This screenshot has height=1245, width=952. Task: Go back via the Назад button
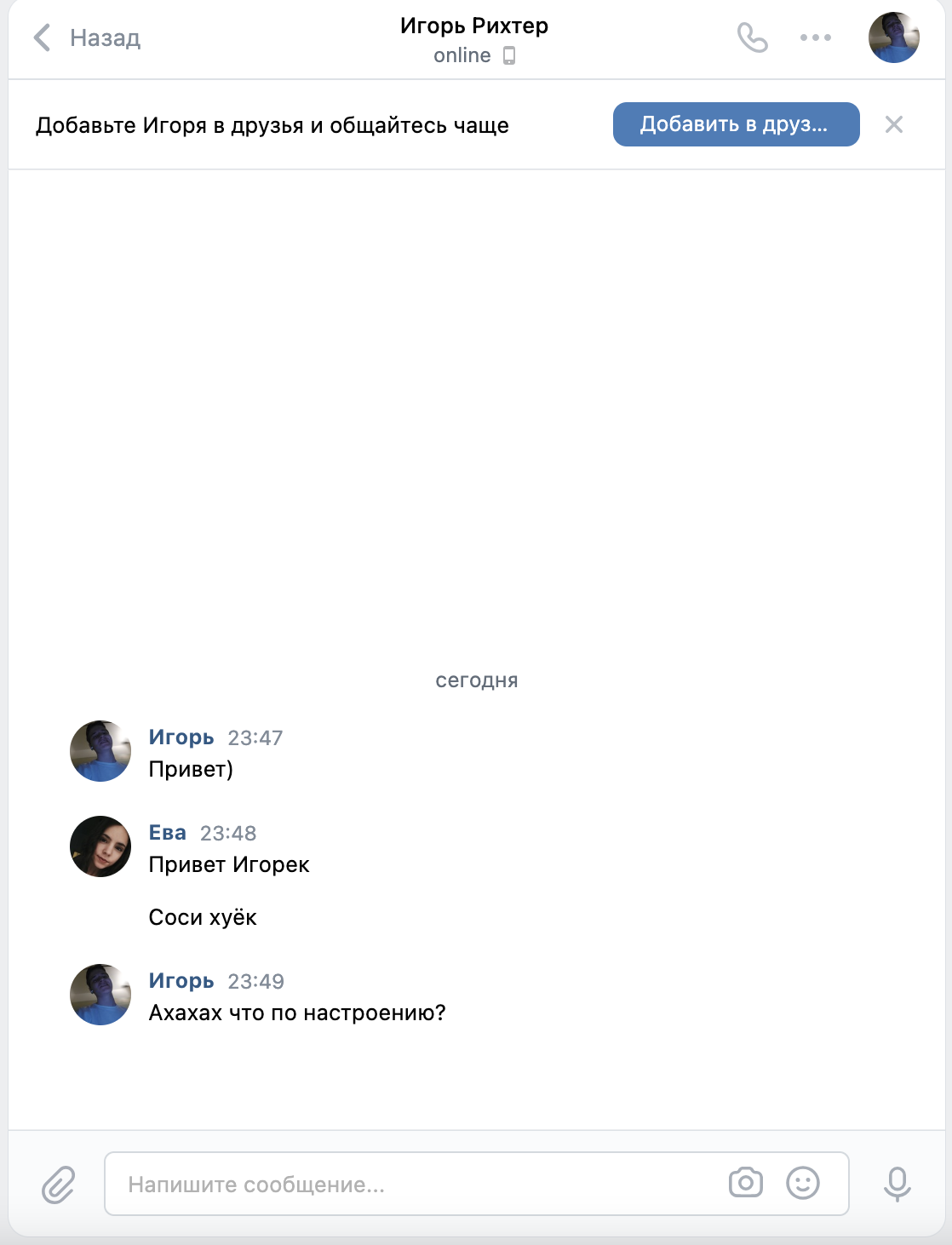coord(87,38)
